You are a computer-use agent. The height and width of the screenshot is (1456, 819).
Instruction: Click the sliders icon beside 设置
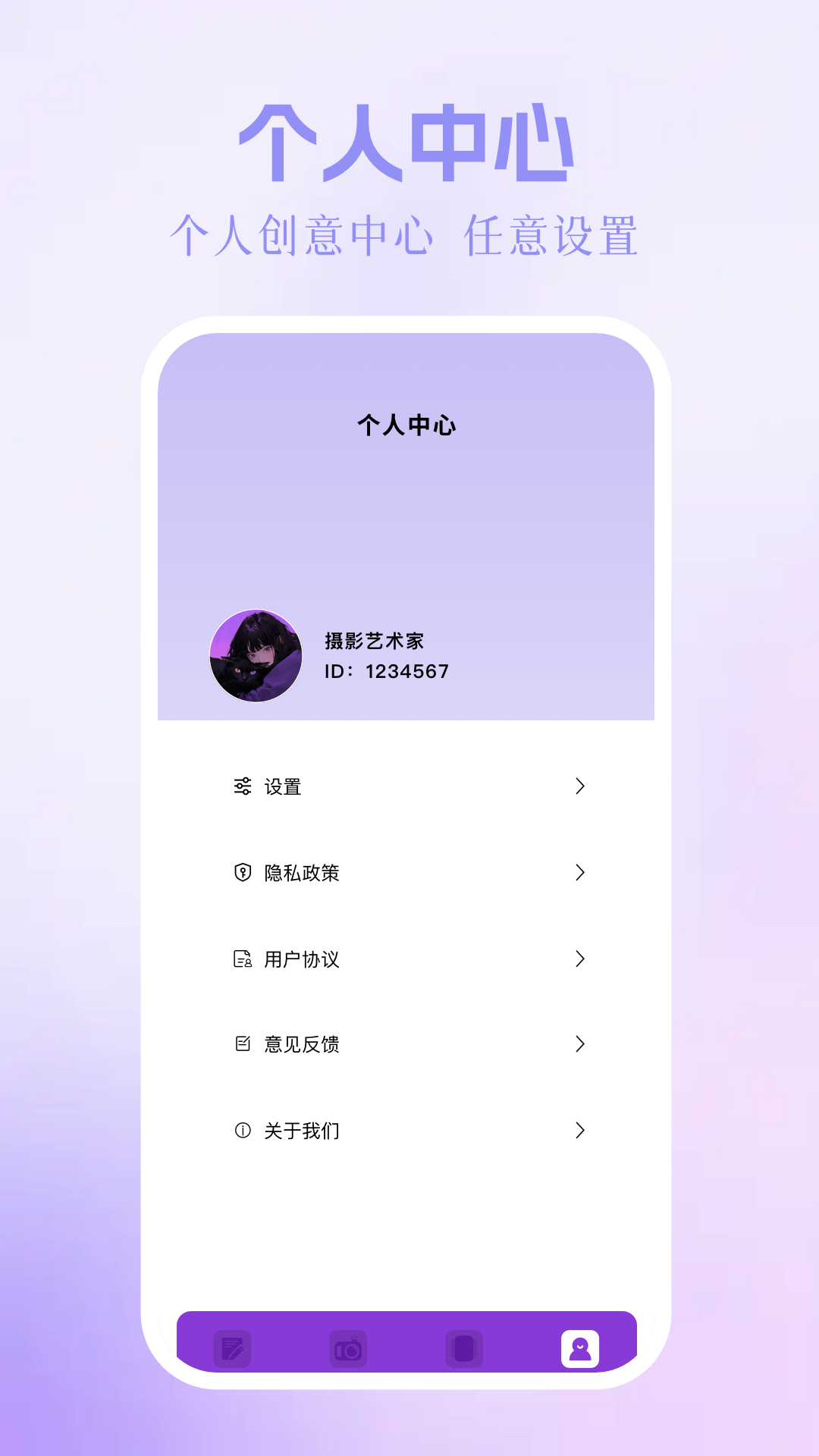(x=241, y=787)
